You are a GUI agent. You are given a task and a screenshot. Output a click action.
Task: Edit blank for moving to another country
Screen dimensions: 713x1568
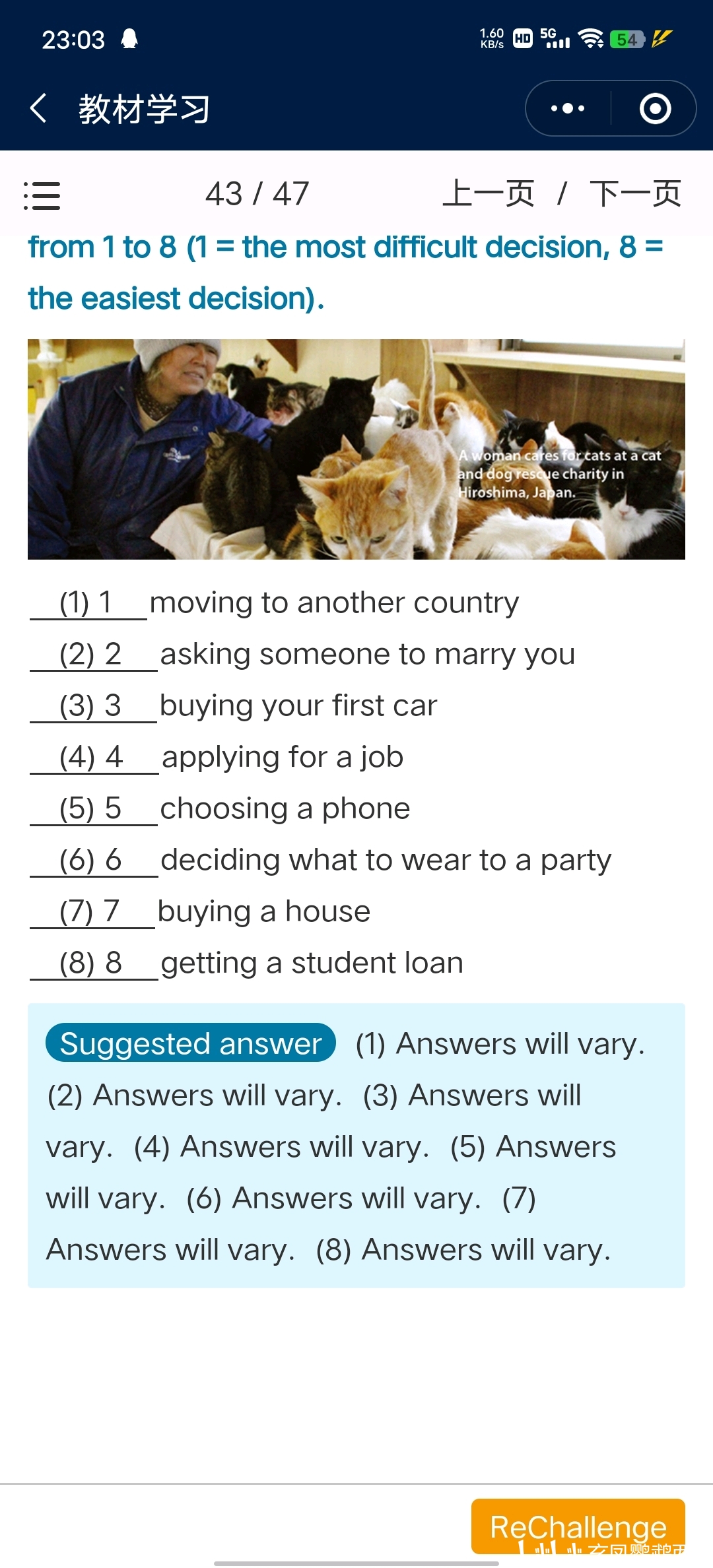tap(88, 603)
